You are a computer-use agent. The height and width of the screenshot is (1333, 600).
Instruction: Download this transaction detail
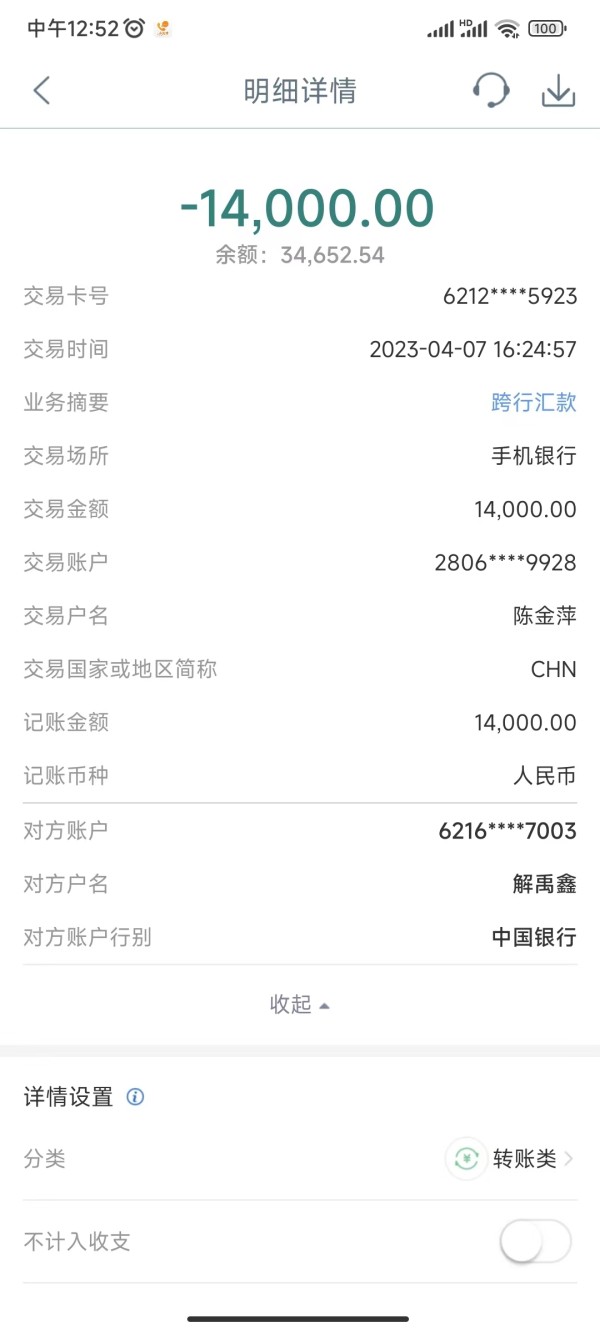(x=558, y=91)
